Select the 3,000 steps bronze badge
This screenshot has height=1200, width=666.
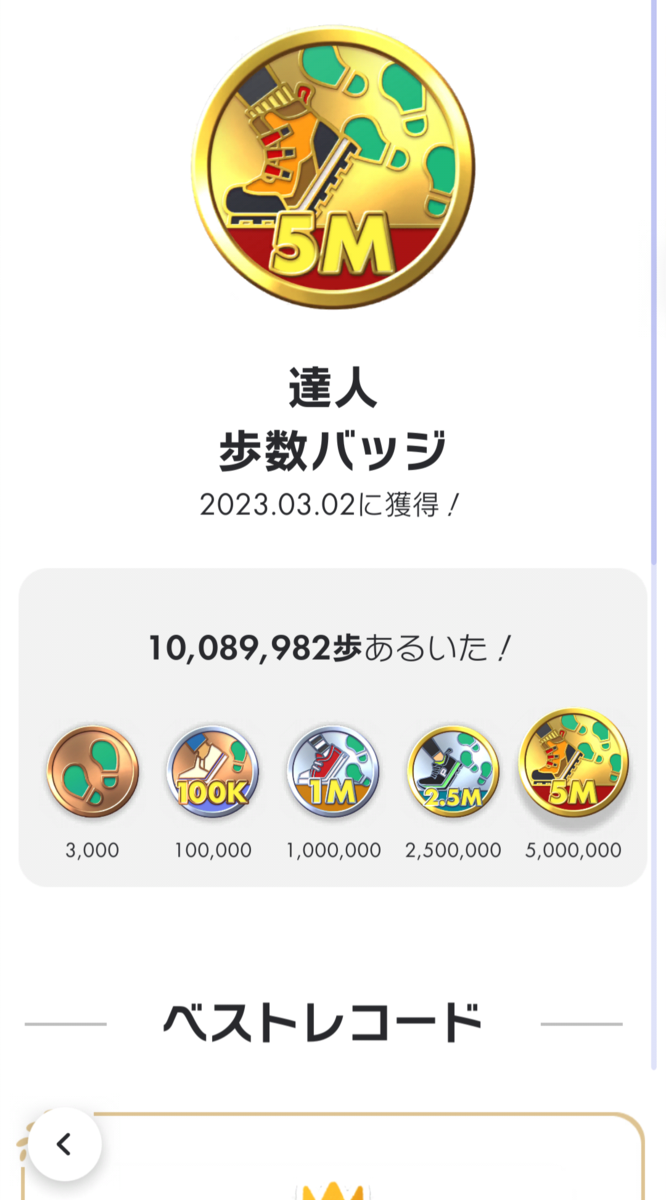click(93, 772)
